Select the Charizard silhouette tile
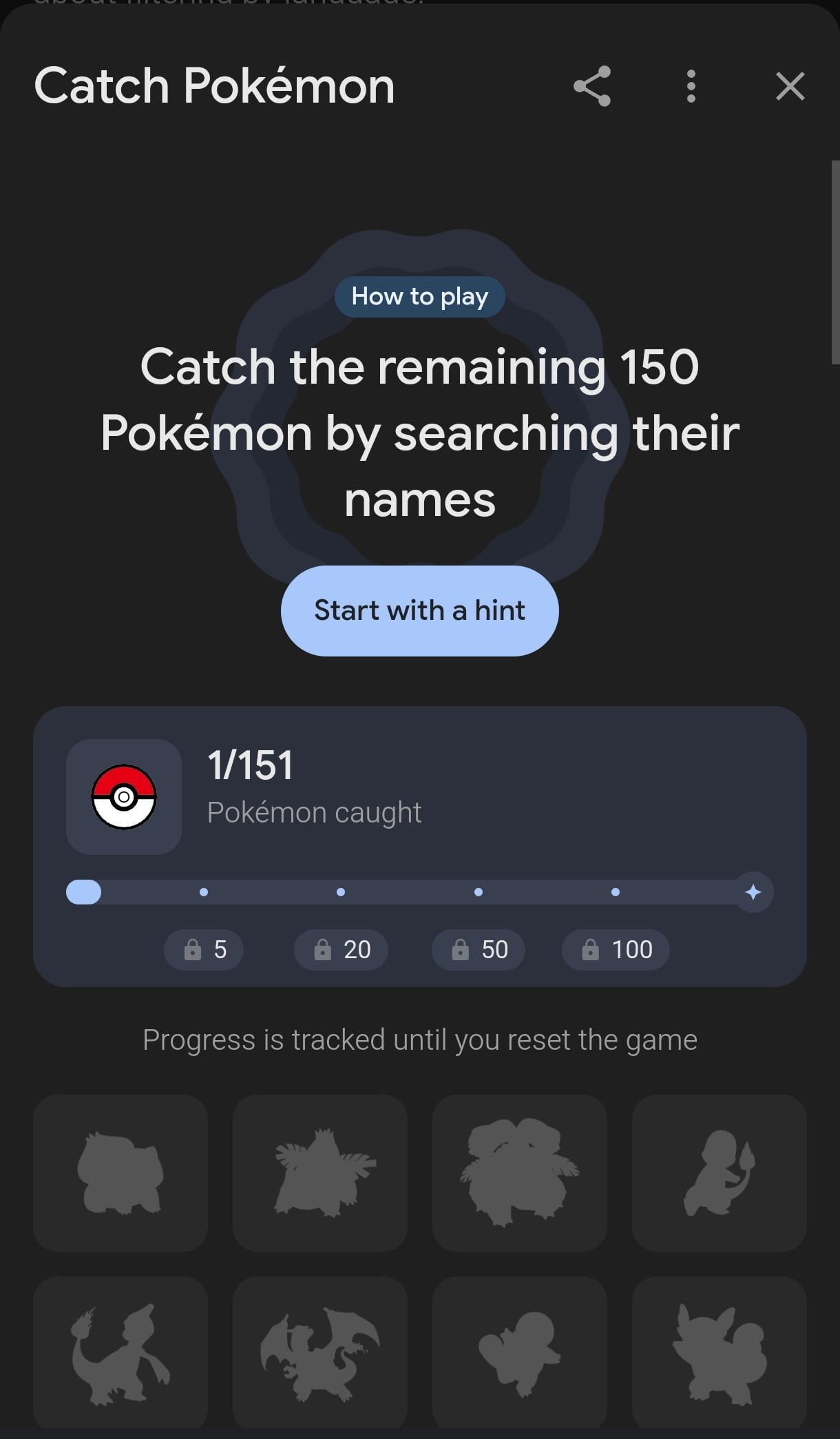This screenshot has width=840, height=1439. click(320, 1353)
